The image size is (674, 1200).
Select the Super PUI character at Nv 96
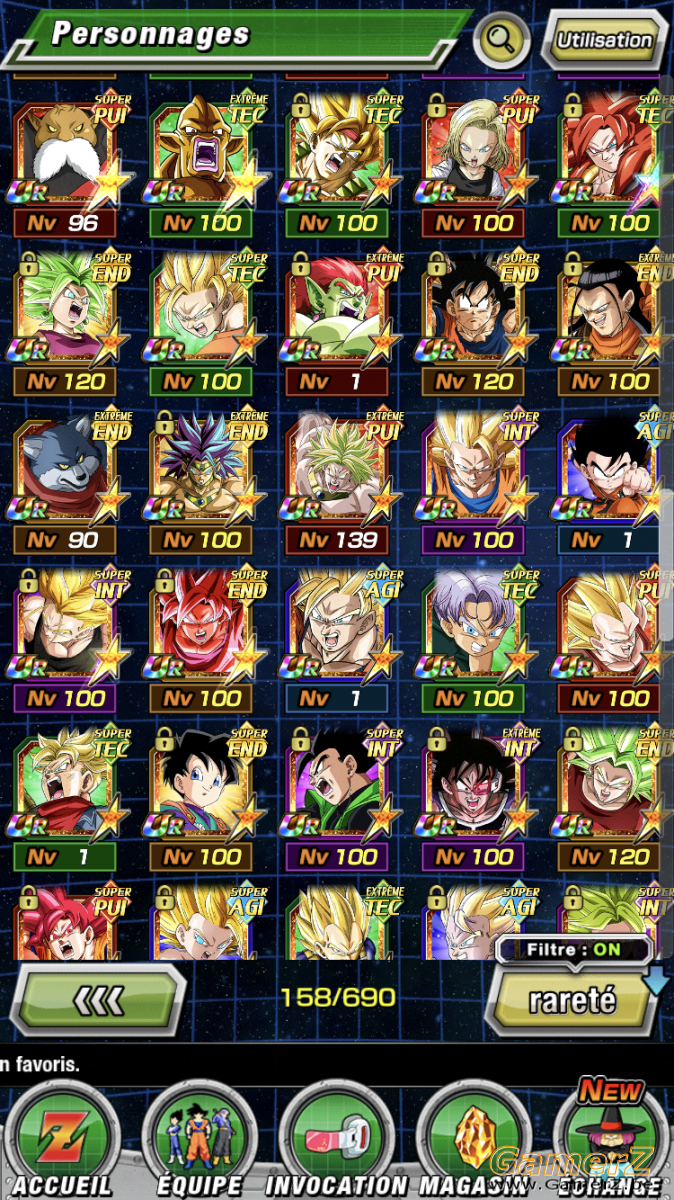(x=65, y=165)
